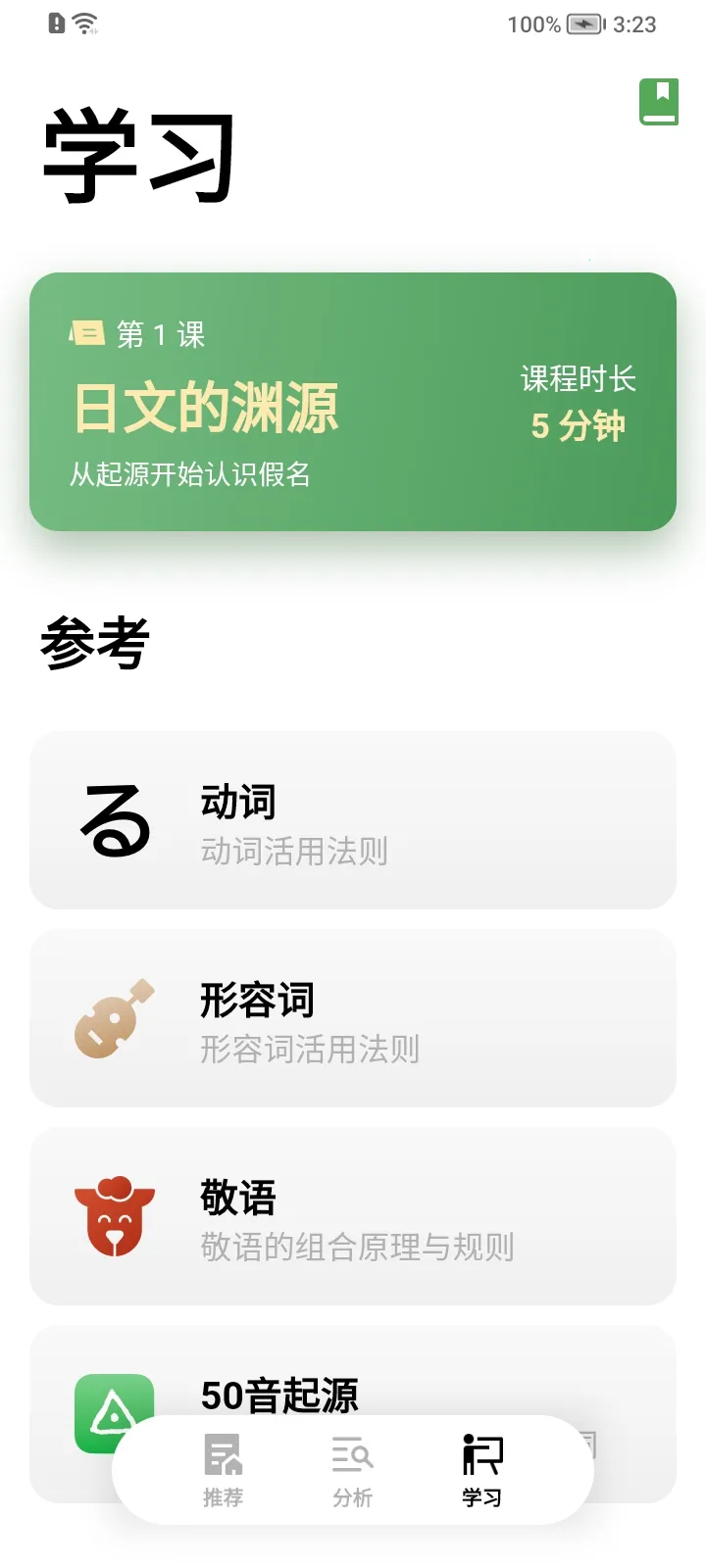Switch to the 推荐 tab
This screenshot has width=706, height=1568.
pos(224,1468)
